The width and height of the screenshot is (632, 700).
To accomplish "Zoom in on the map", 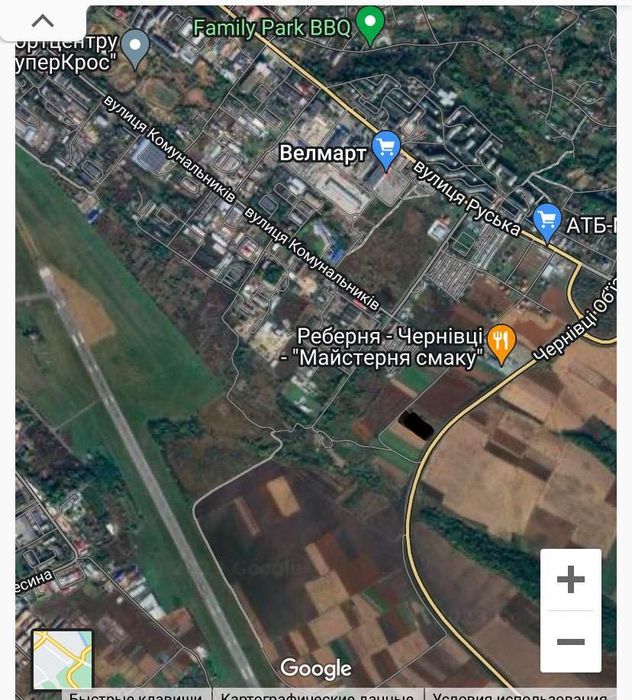I will 570,579.
